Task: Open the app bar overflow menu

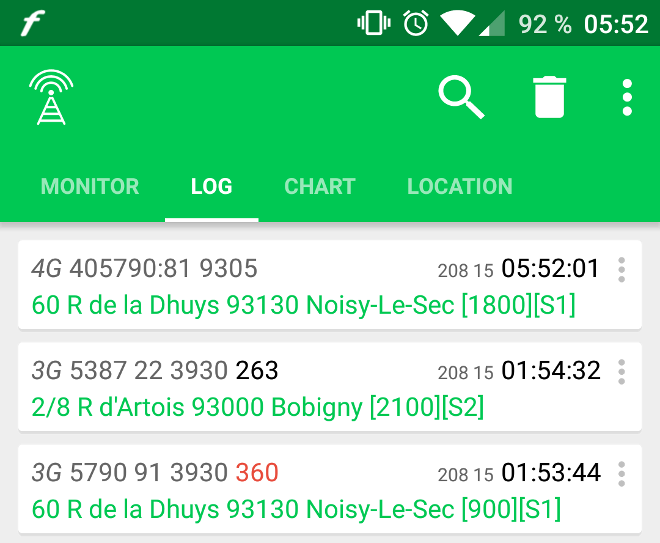Action: (x=627, y=97)
